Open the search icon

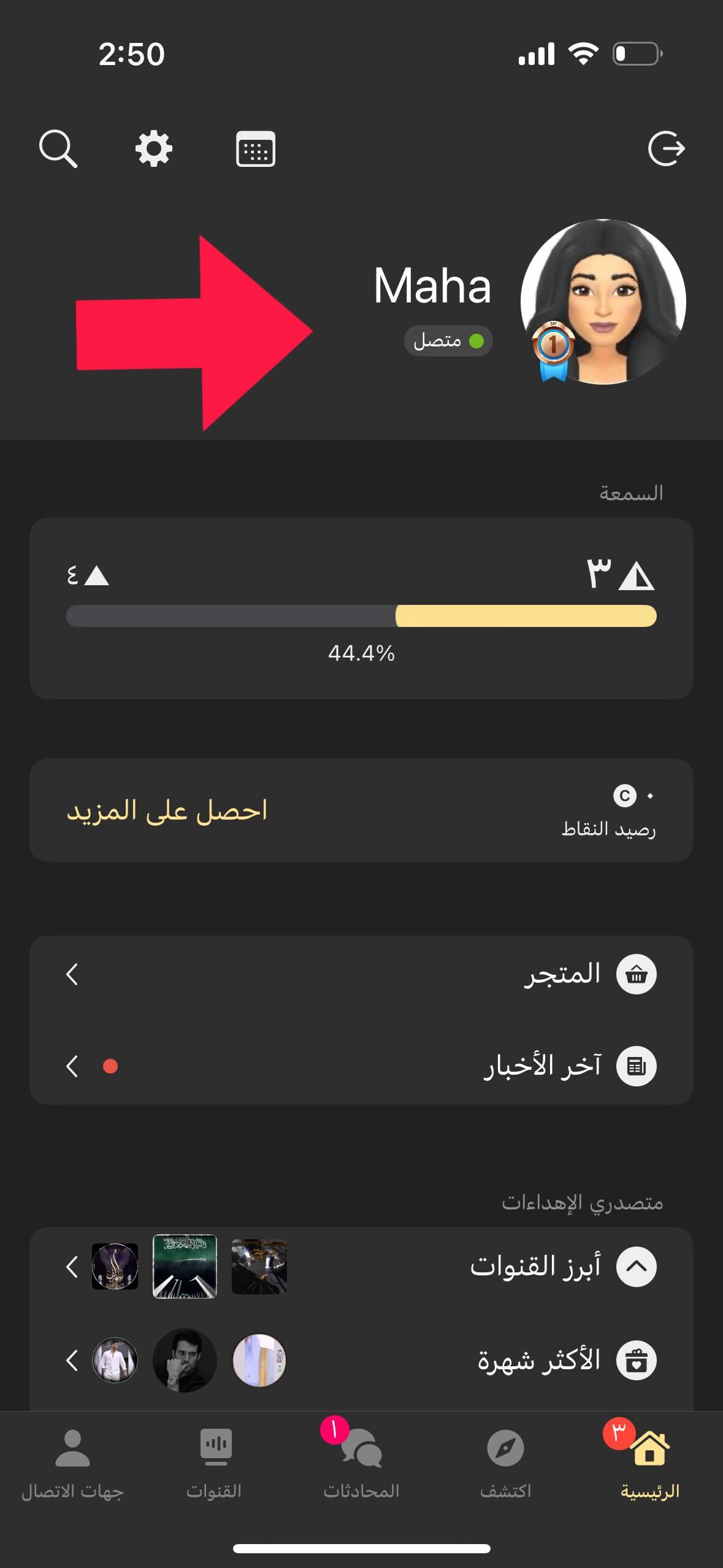point(58,149)
